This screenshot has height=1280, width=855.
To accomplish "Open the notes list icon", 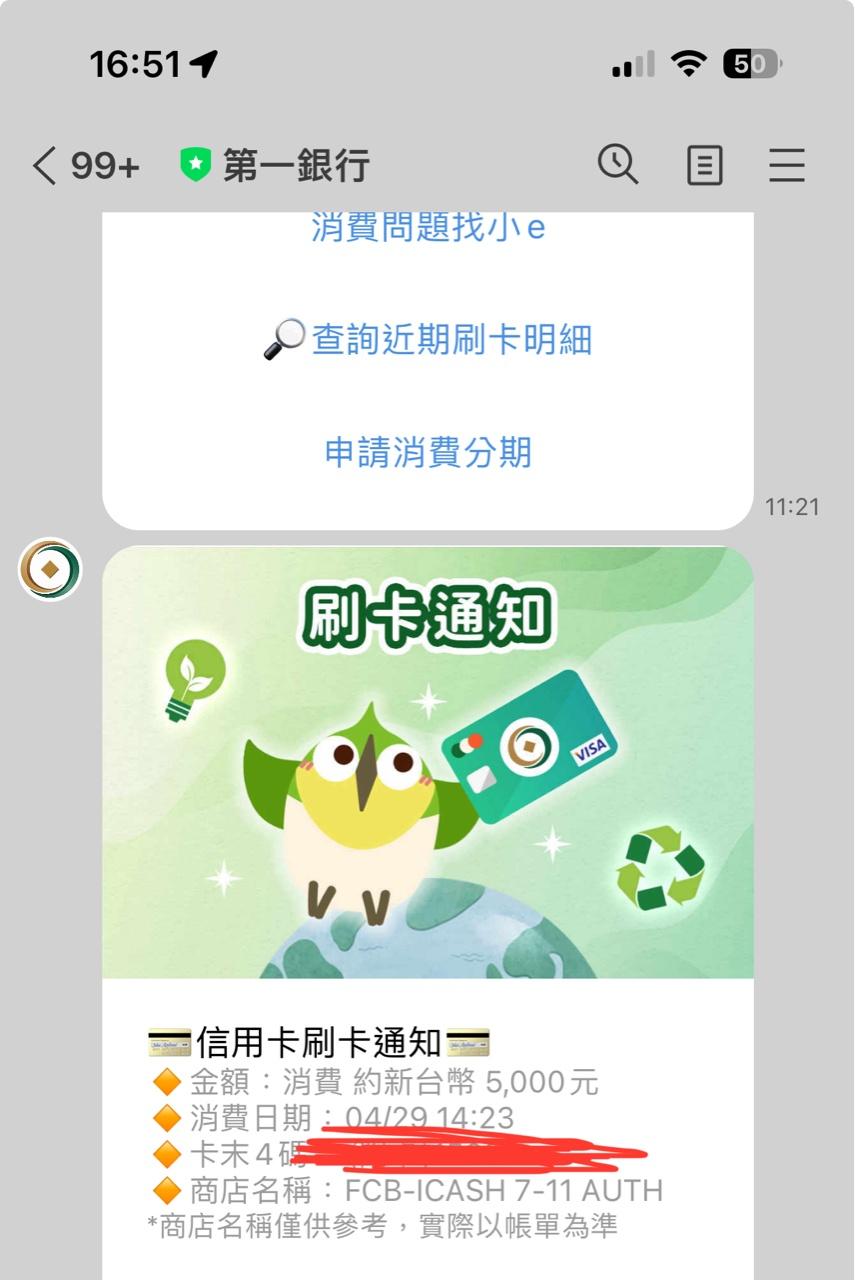I will click(x=704, y=165).
